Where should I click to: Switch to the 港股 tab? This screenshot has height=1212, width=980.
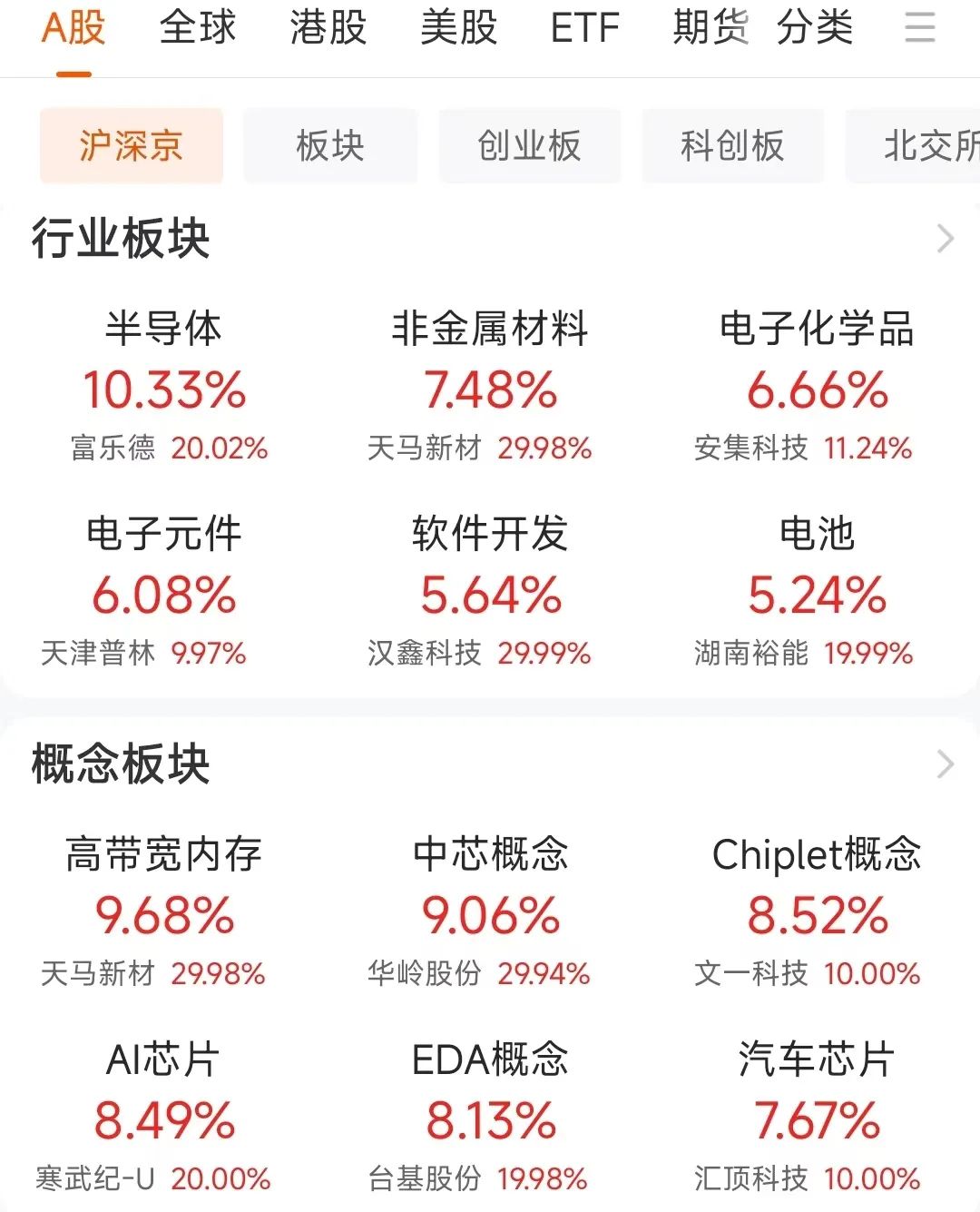(x=328, y=29)
